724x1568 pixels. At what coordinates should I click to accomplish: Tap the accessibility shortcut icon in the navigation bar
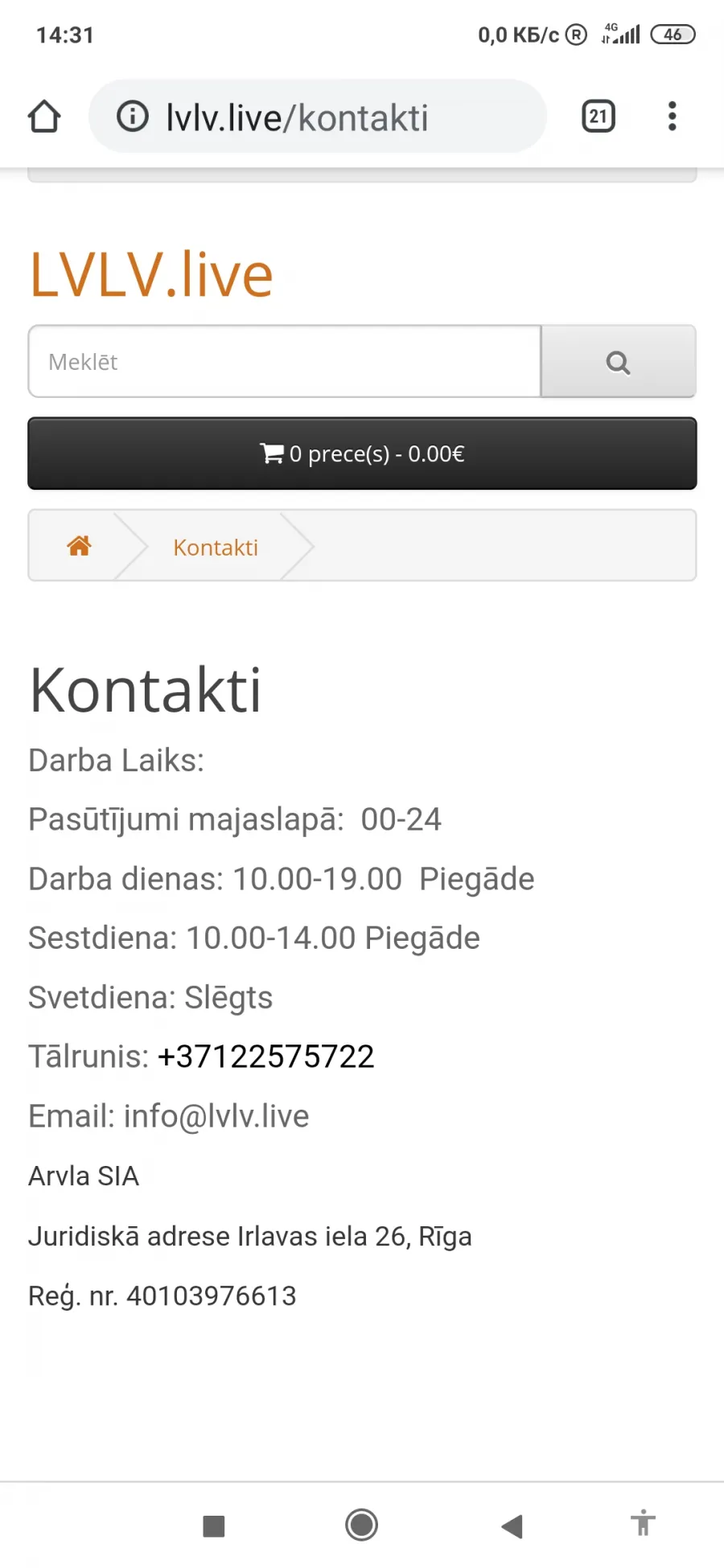643,1523
